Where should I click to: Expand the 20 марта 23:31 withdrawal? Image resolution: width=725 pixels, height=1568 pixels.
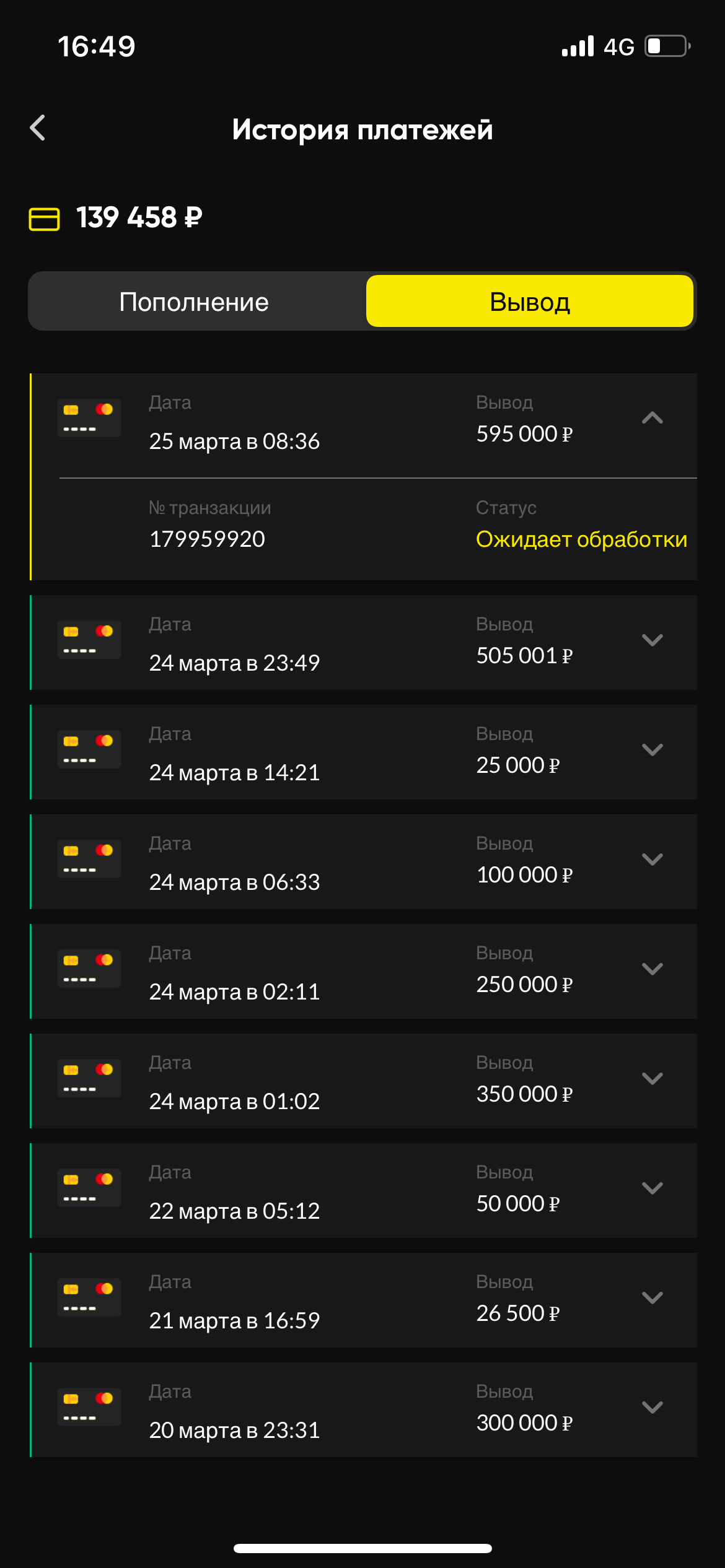click(652, 1408)
